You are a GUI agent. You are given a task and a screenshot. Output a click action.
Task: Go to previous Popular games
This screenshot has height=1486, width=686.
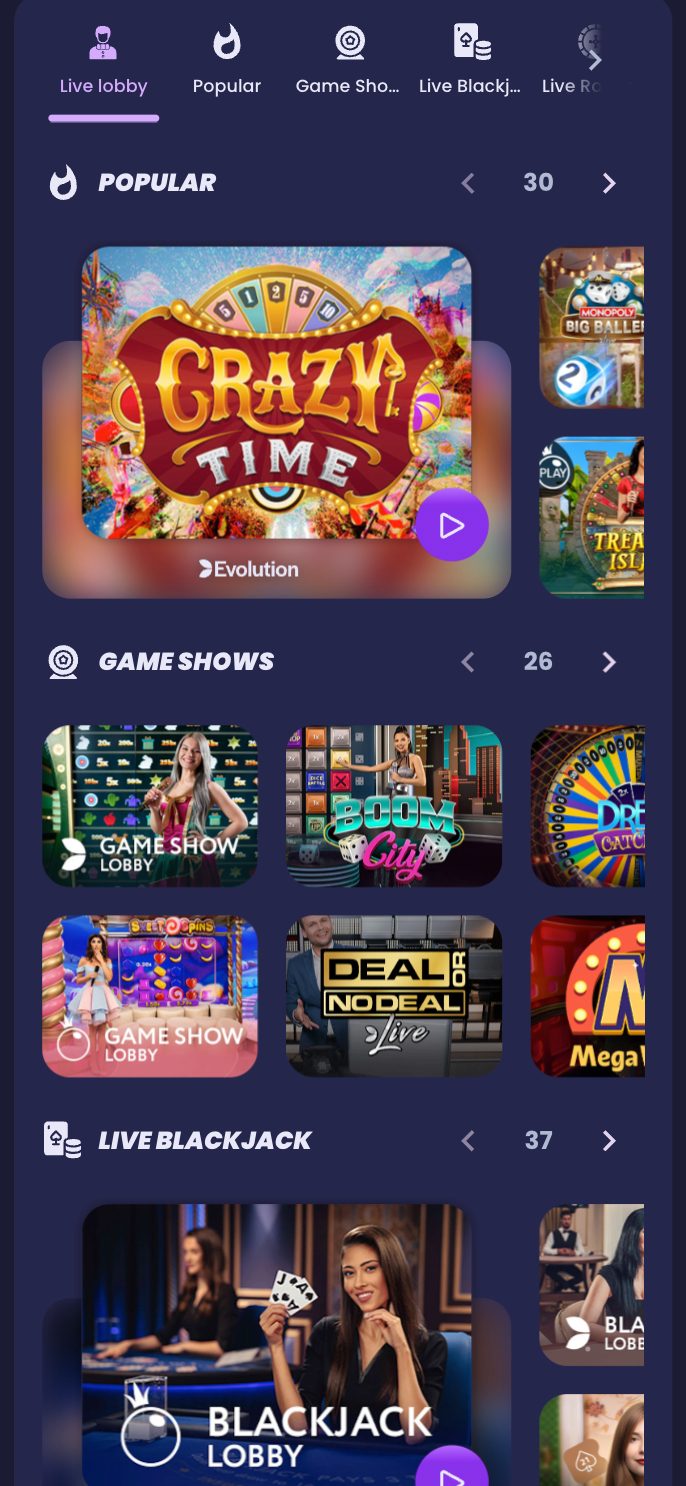[467, 183]
